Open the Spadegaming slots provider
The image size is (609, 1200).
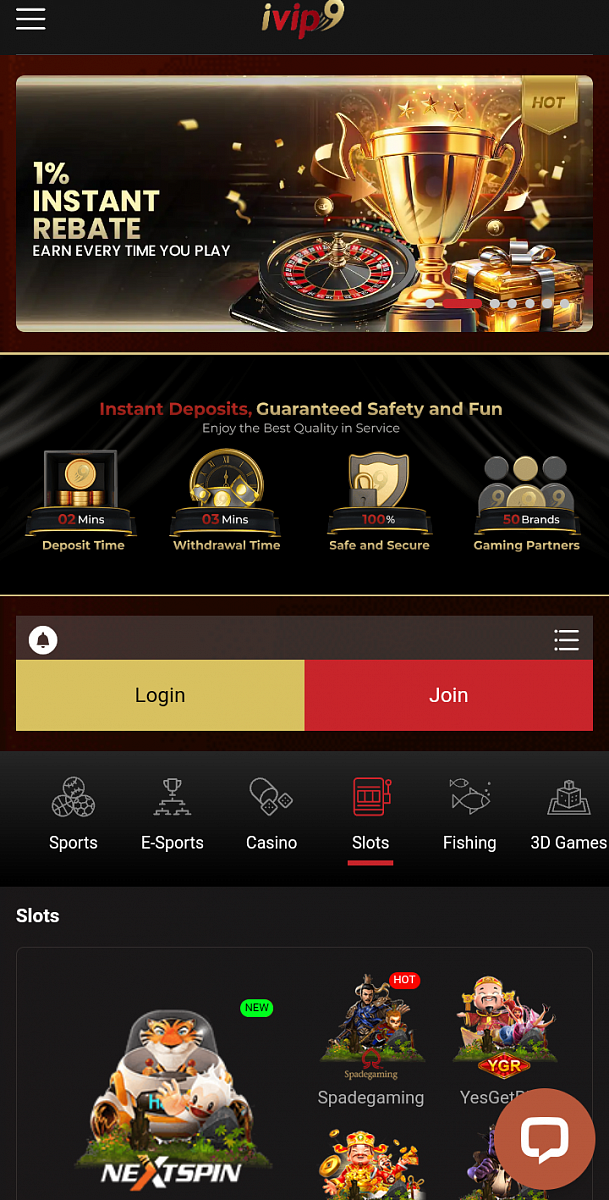[x=371, y=1040]
